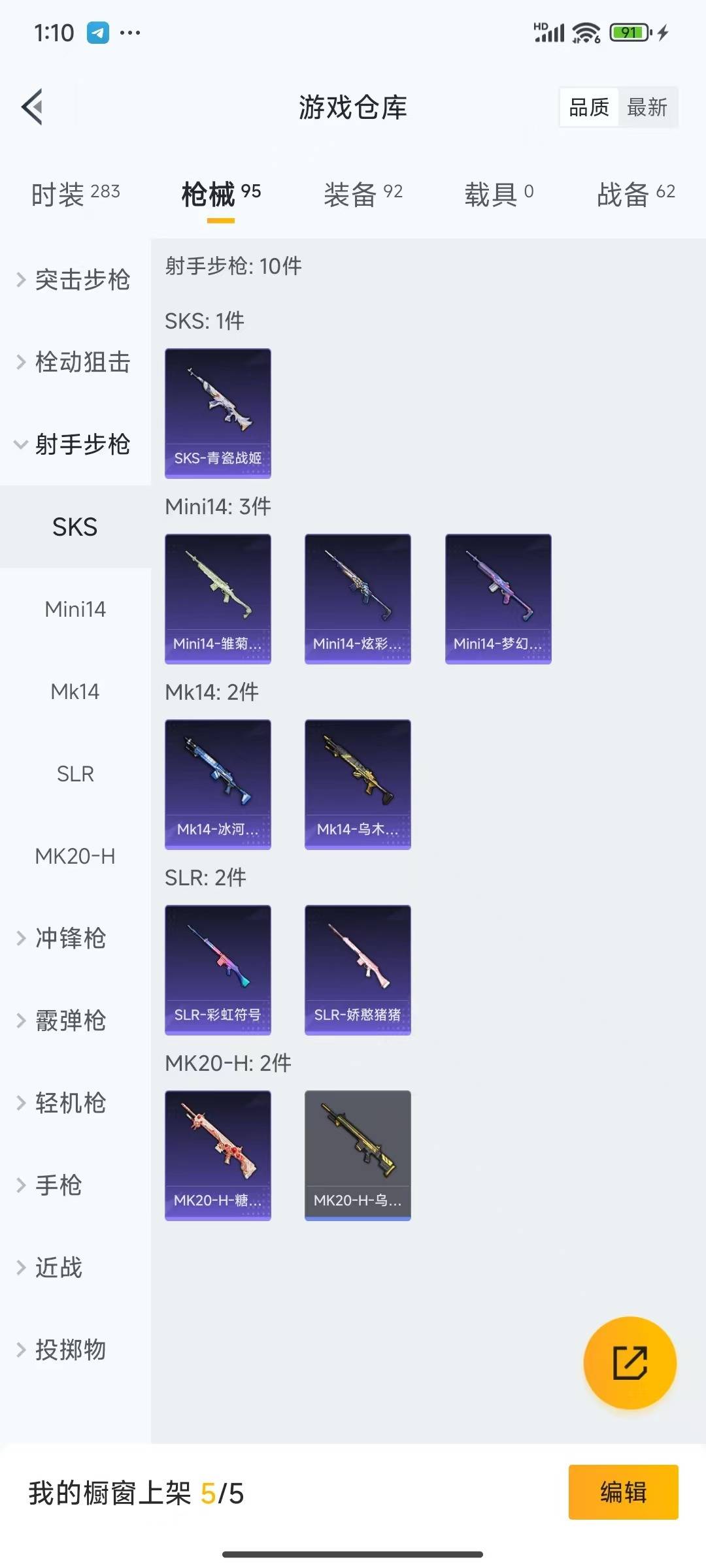Open the MK20-H-糖 skin tile
The height and width of the screenshot is (1568, 706).
click(218, 1155)
